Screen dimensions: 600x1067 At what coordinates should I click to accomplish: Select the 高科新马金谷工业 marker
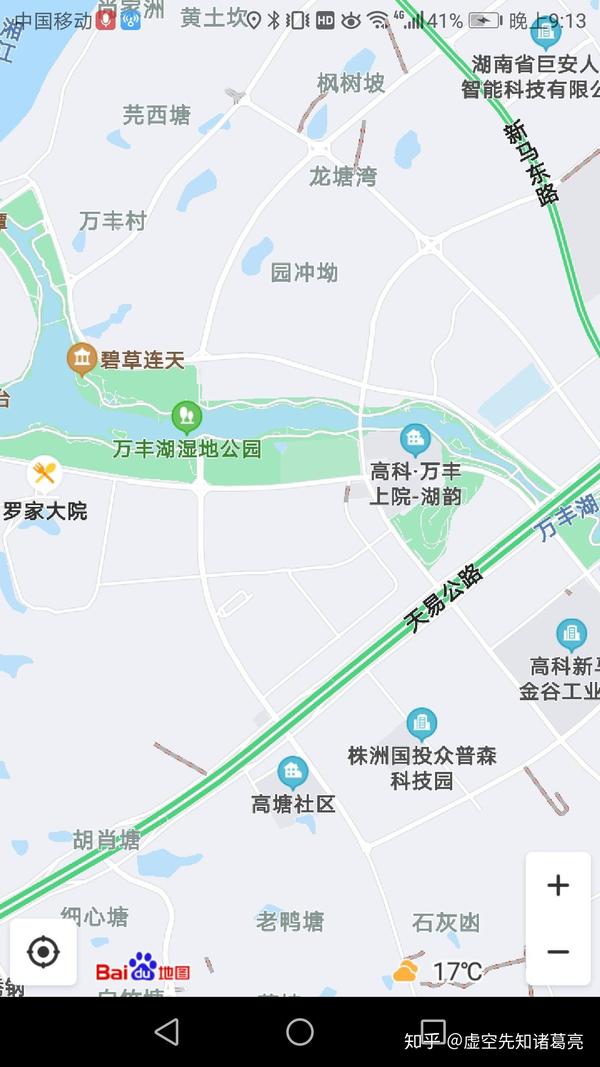point(571,636)
